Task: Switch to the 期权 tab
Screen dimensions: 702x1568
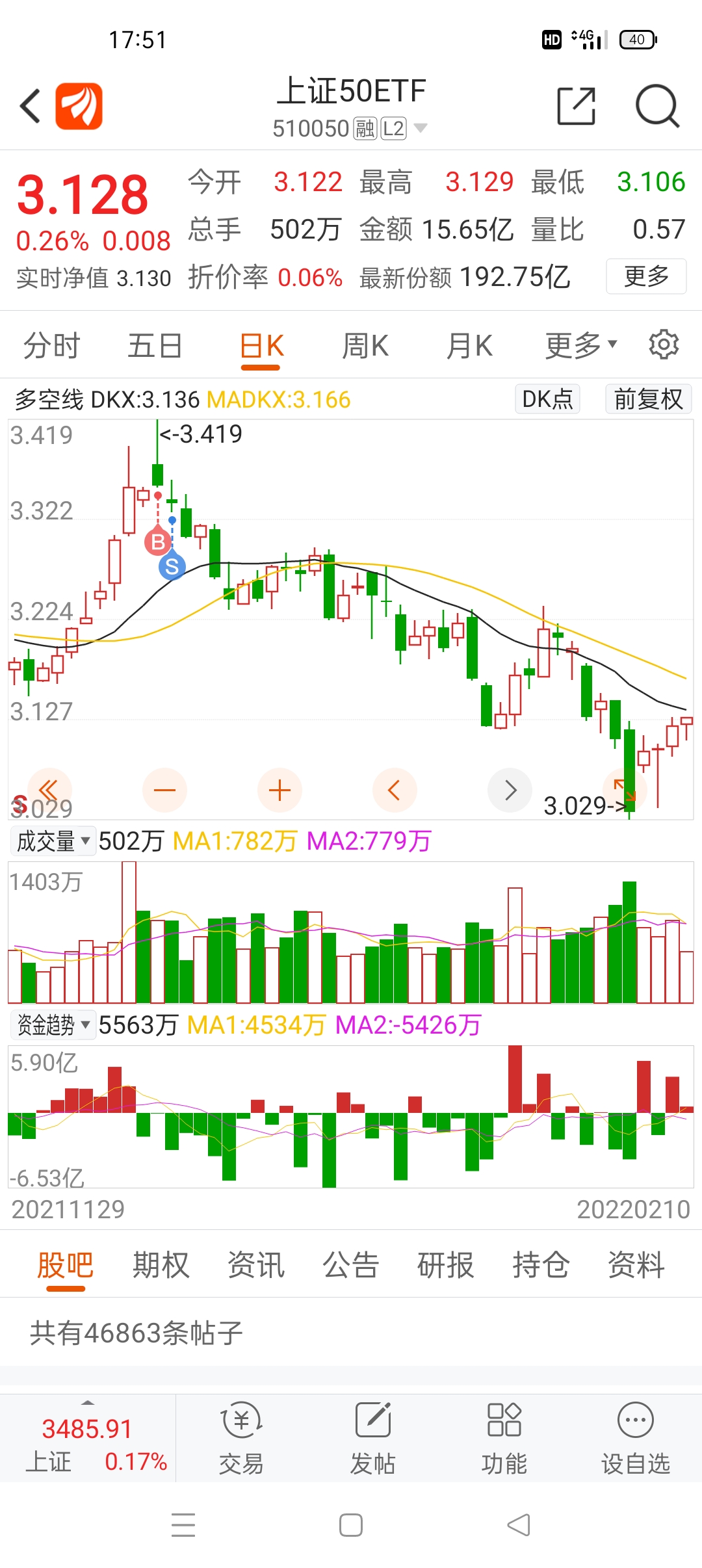Action: click(161, 1265)
